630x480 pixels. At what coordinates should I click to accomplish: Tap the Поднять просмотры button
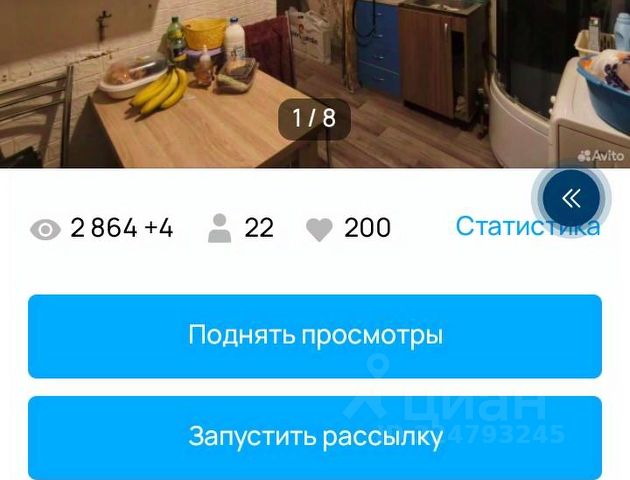click(315, 336)
